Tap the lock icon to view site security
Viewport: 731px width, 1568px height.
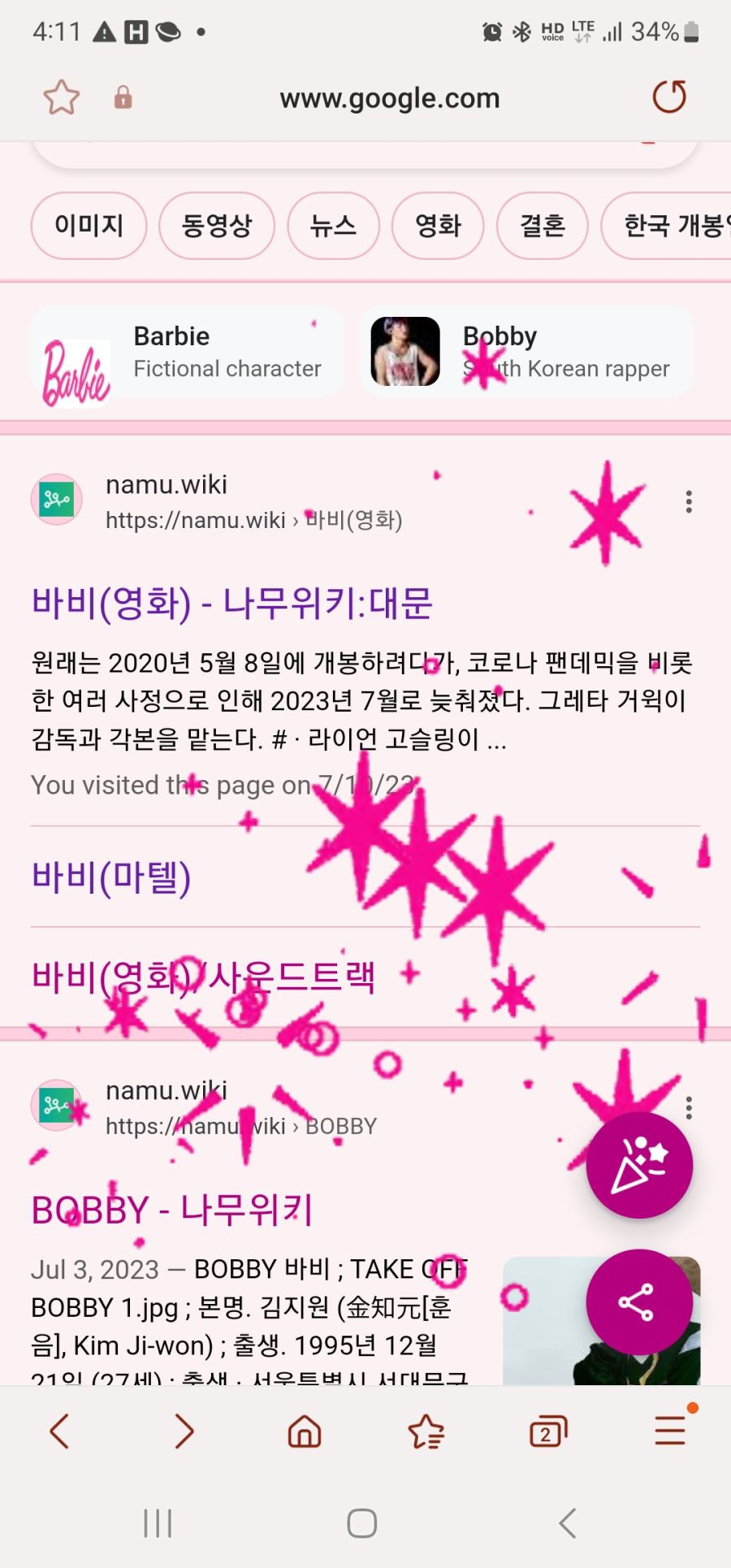[x=123, y=97]
